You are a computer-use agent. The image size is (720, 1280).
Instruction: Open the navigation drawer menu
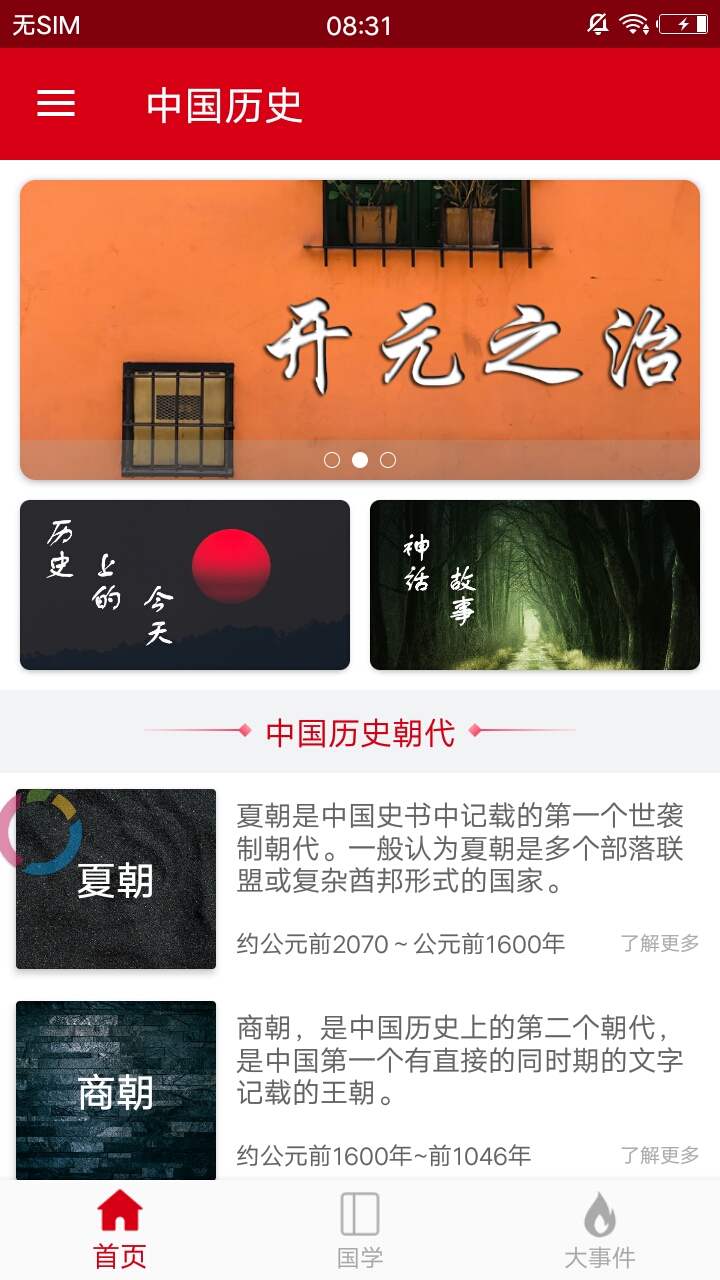click(x=55, y=104)
